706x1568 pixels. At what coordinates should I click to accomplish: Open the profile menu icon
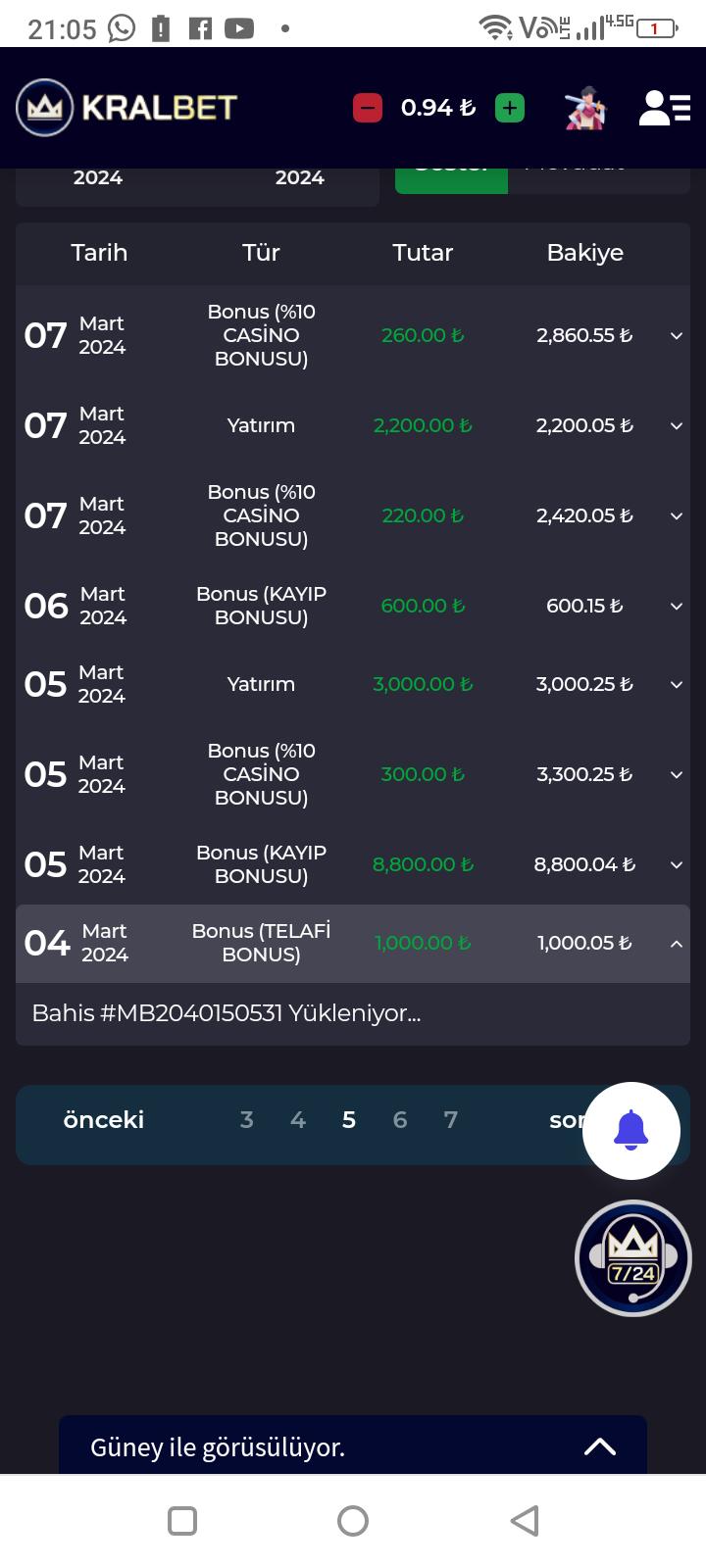664,108
